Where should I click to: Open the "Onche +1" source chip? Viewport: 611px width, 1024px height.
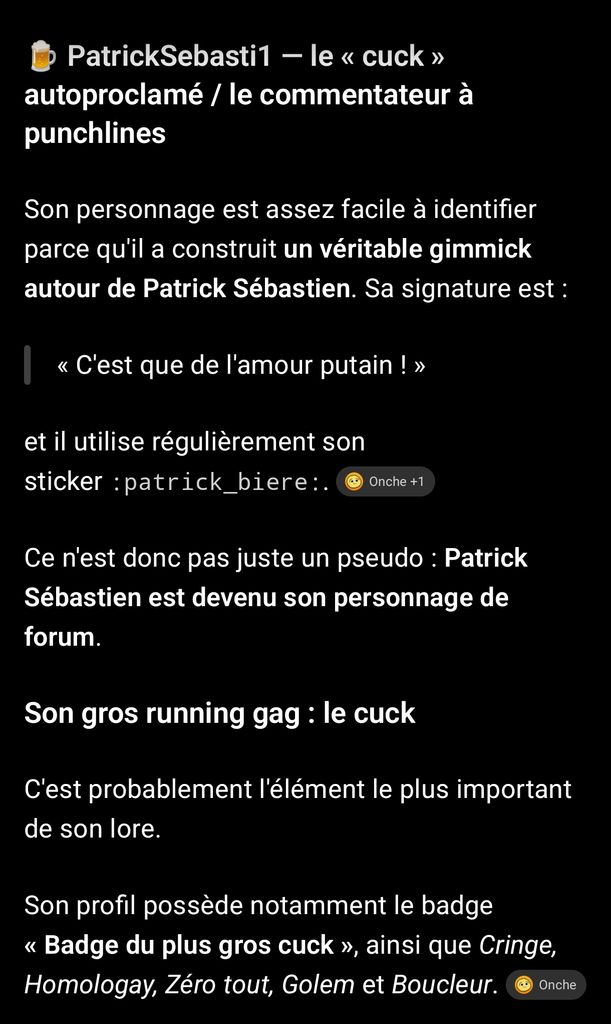[x=385, y=482]
